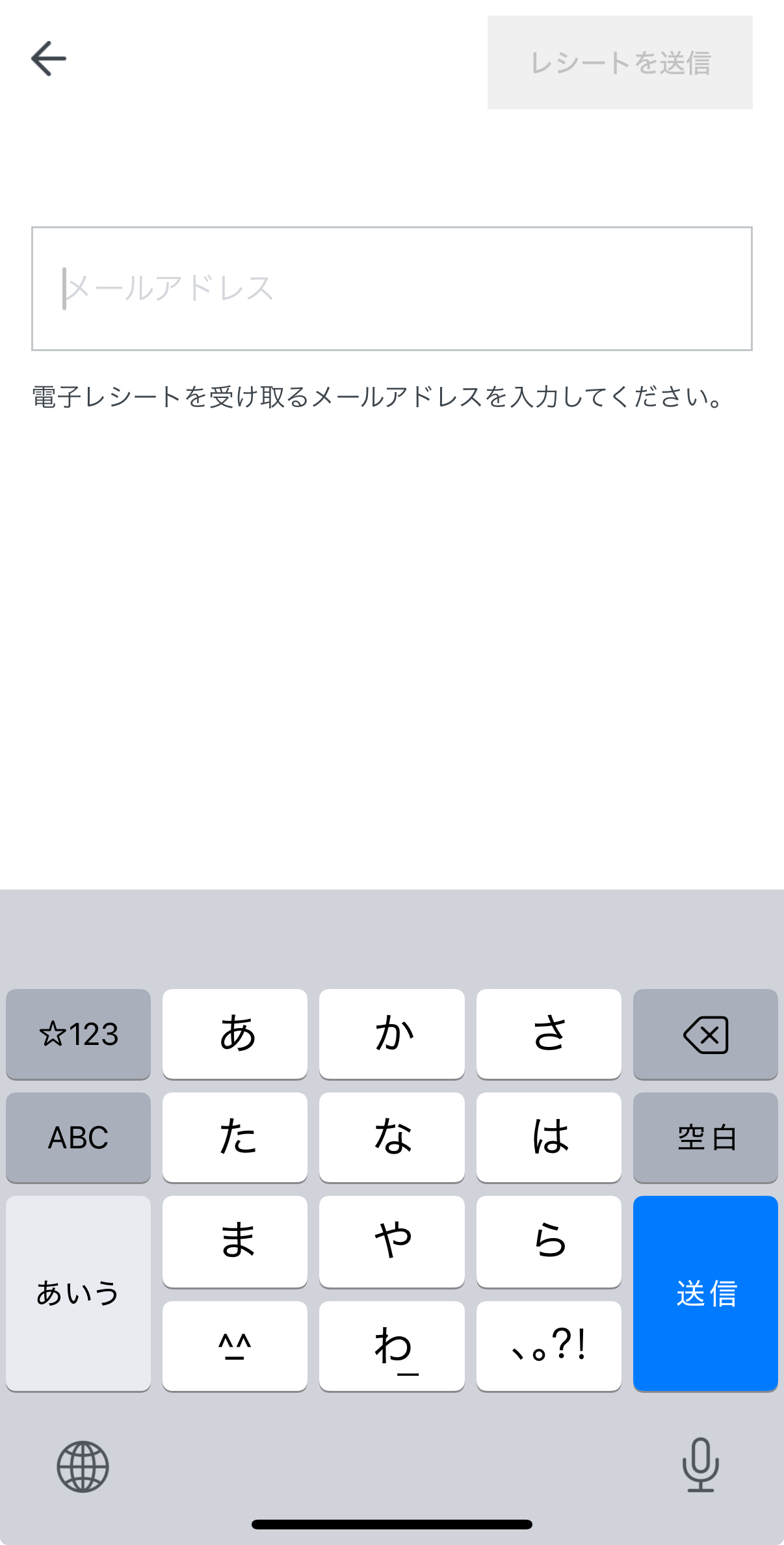Image resolution: width=784 pixels, height=1545 pixels.
Task: Tap the メールアドレス input field
Action: [x=392, y=288]
